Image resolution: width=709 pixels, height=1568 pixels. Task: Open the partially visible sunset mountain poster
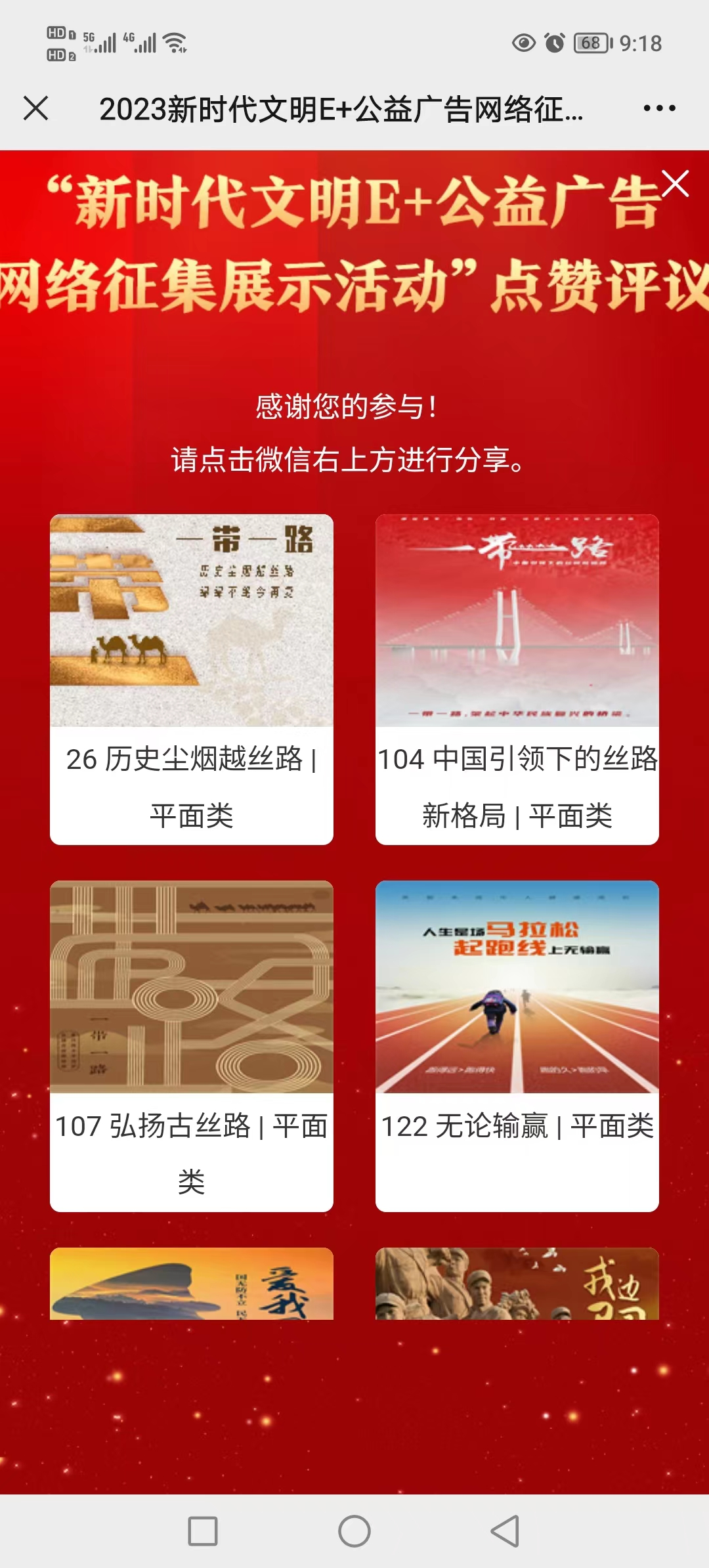192,1283
